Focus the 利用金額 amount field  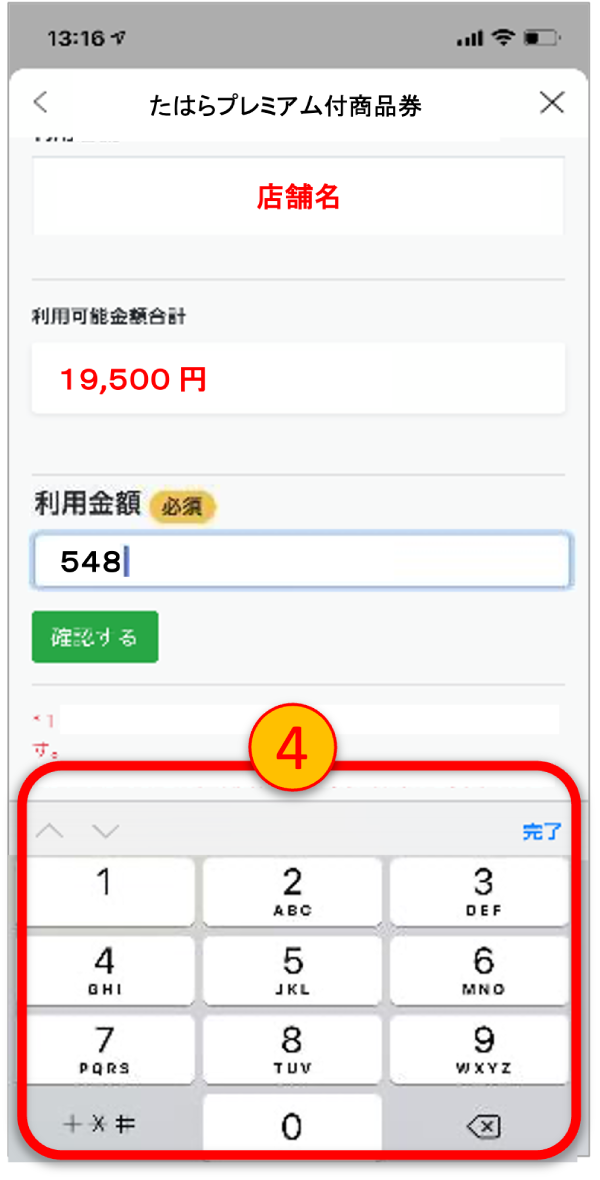[301, 561]
